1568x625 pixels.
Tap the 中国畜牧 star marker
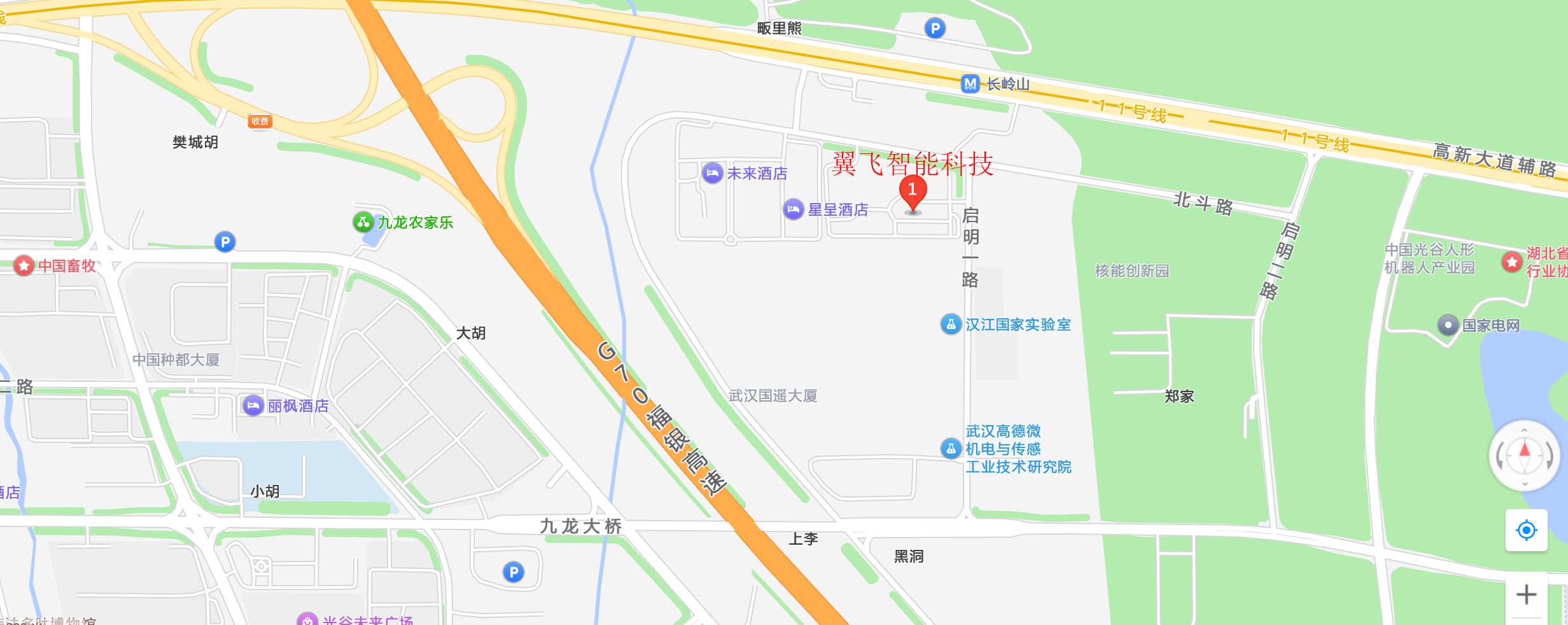[24, 265]
